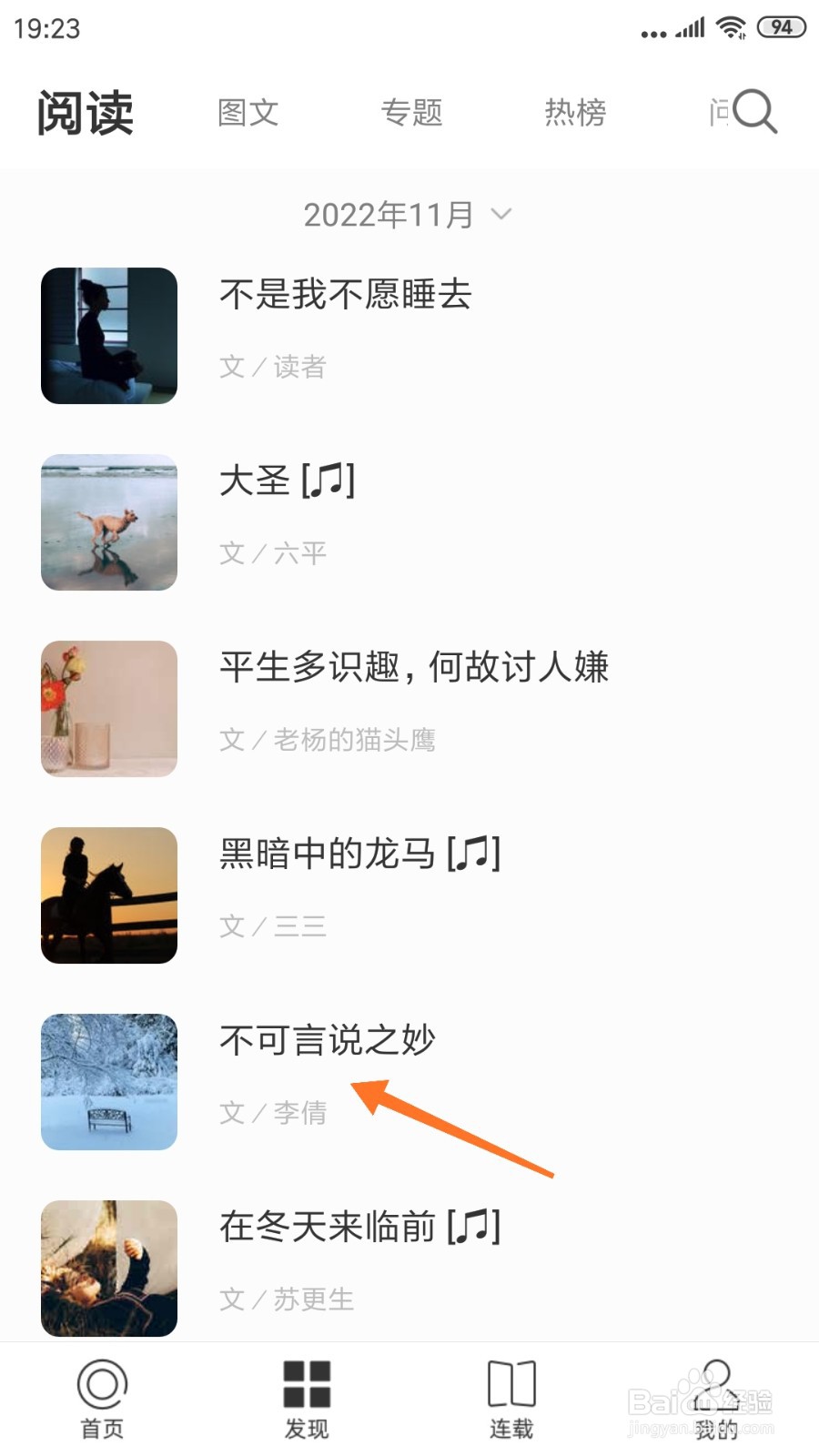Screen dimensions: 819x1456
Task: Expand the 2022年11月 month picker
Action: pyautogui.click(x=407, y=216)
